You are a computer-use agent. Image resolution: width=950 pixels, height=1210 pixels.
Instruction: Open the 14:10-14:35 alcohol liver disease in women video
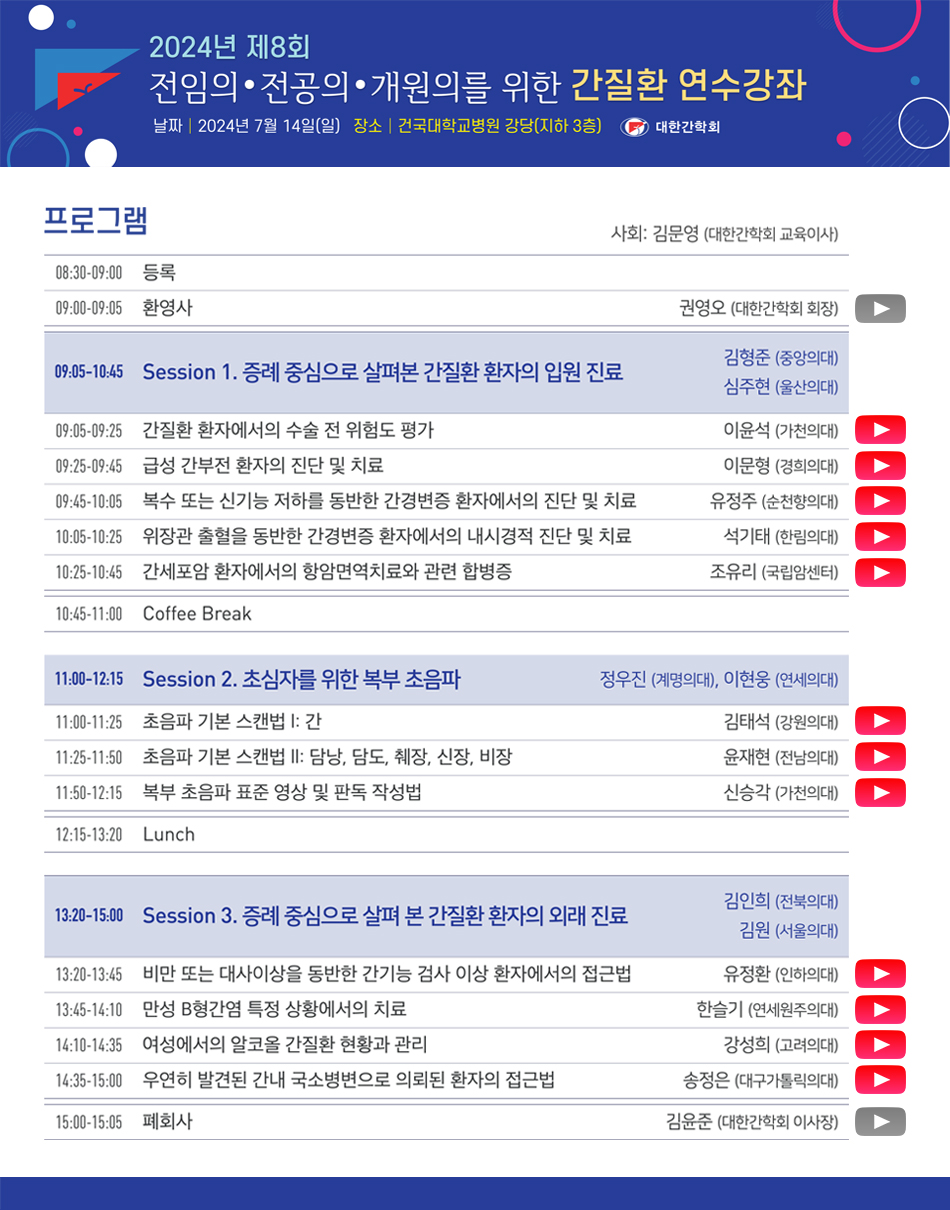click(880, 1044)
